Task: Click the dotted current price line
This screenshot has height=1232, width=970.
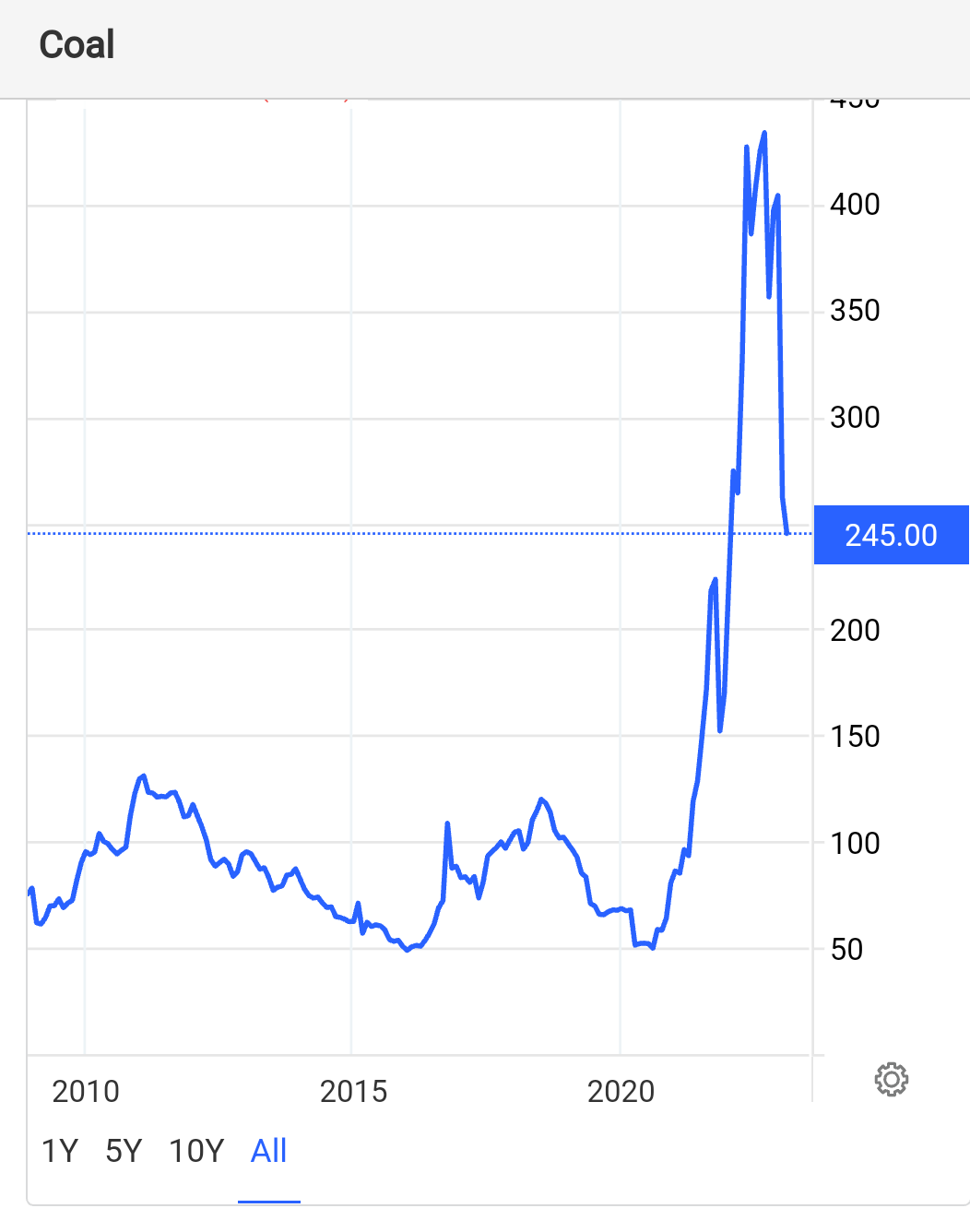Action: 415,533
